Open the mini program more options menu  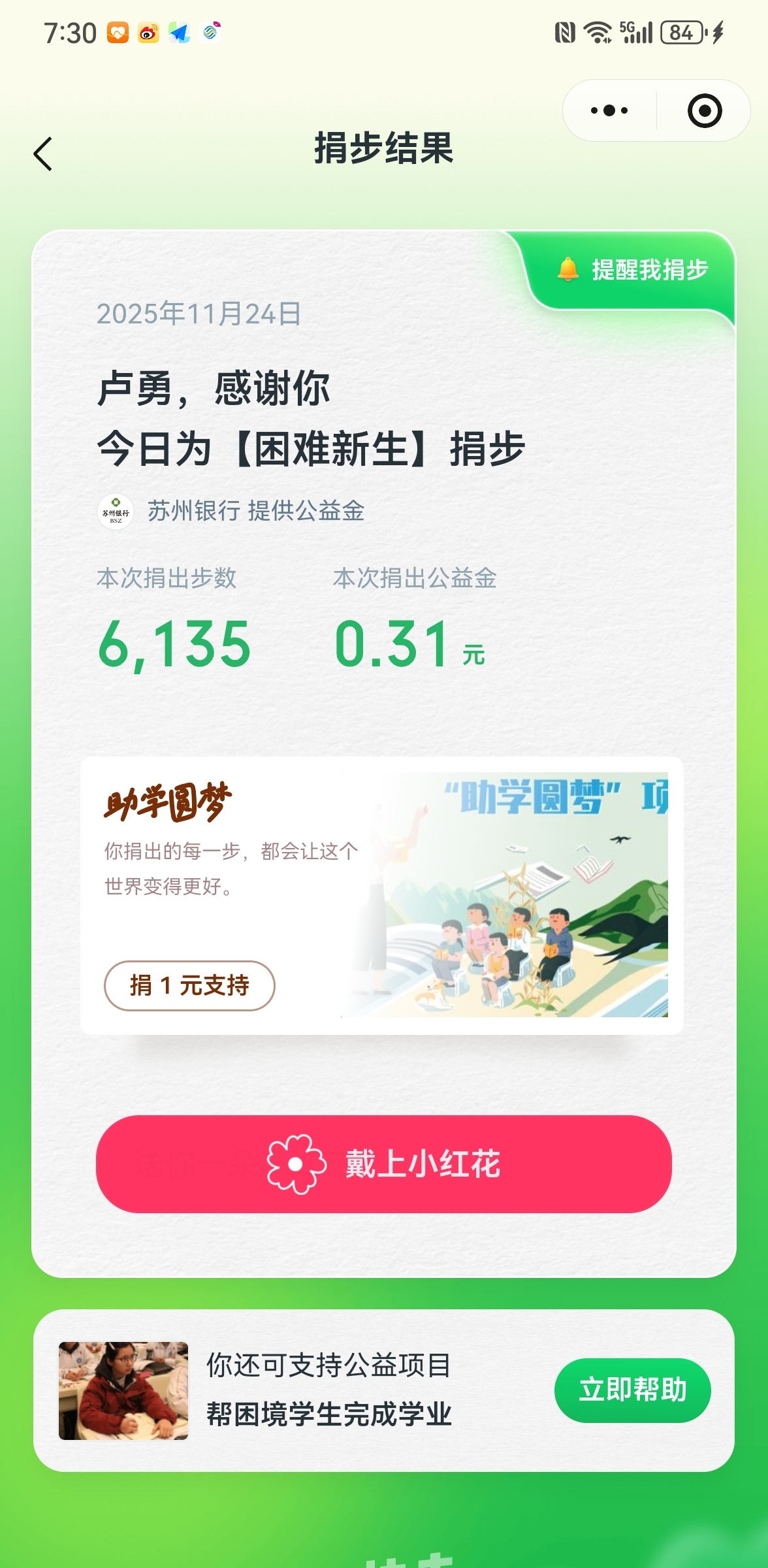click(x=609, y=111)
